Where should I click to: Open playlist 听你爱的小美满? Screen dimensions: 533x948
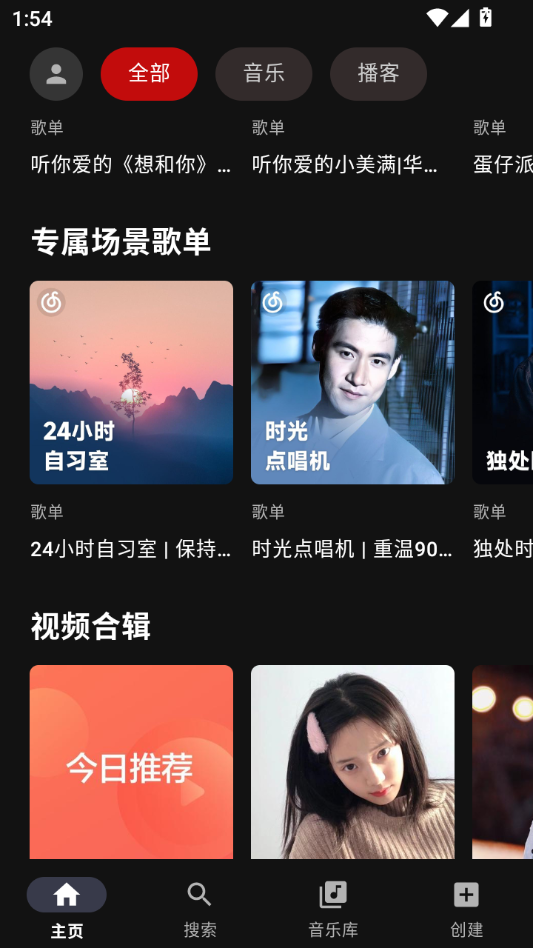(x=345, y=164)
